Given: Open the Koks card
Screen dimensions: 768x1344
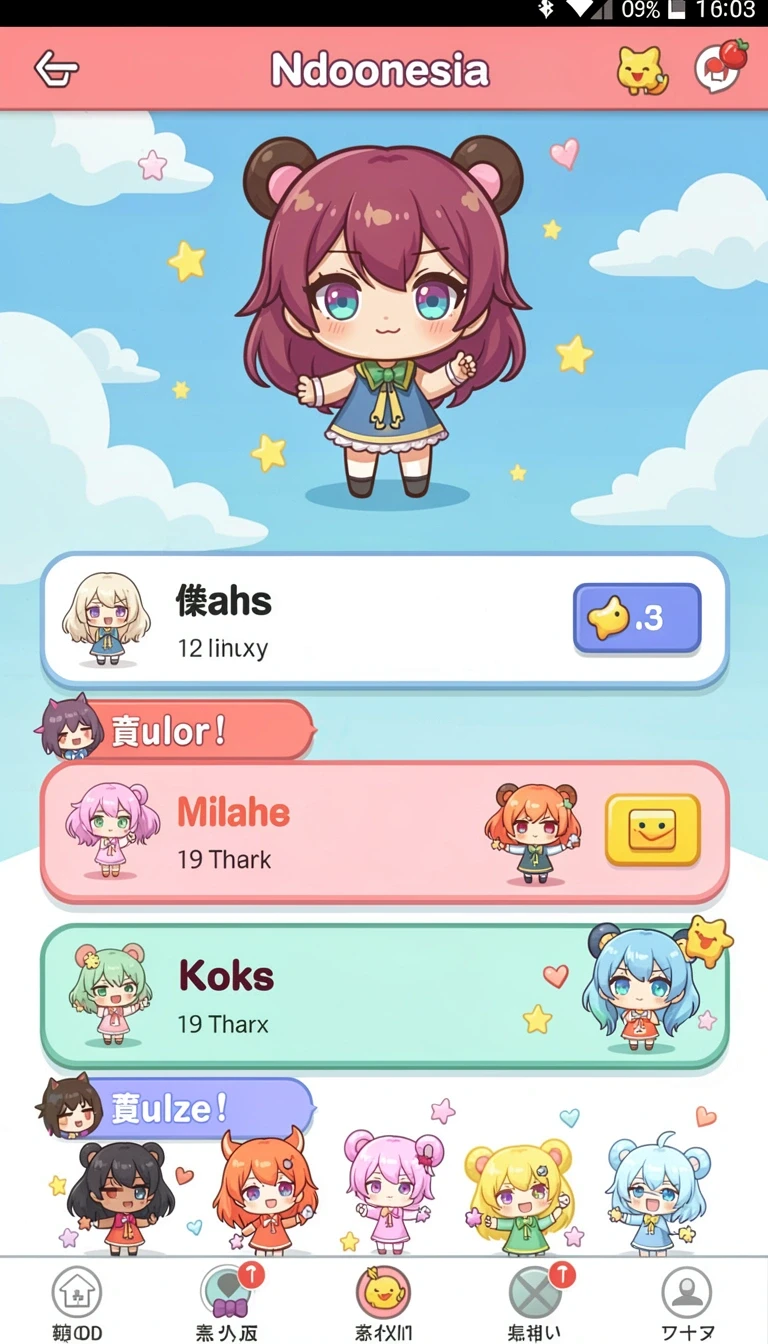Looking at the screenshot, I should point(384,996).
